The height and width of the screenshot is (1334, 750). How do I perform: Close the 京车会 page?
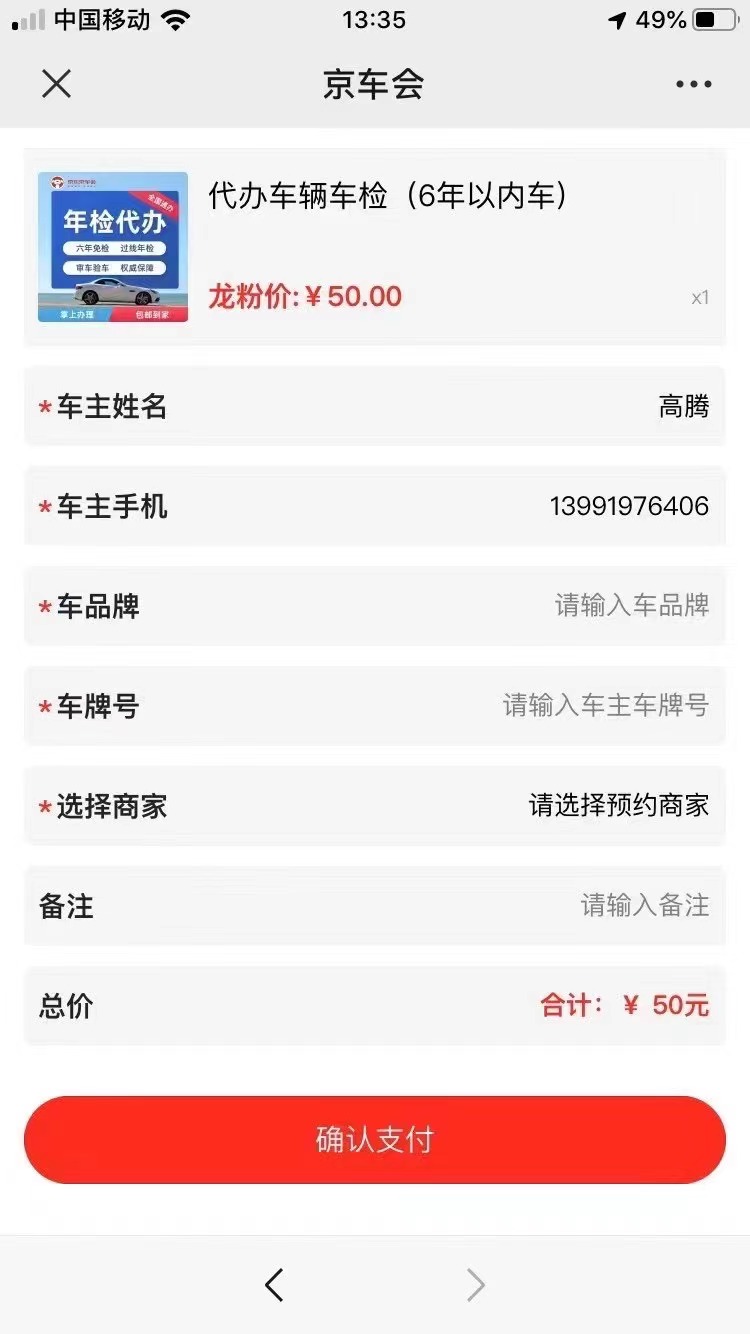(57, 84)
